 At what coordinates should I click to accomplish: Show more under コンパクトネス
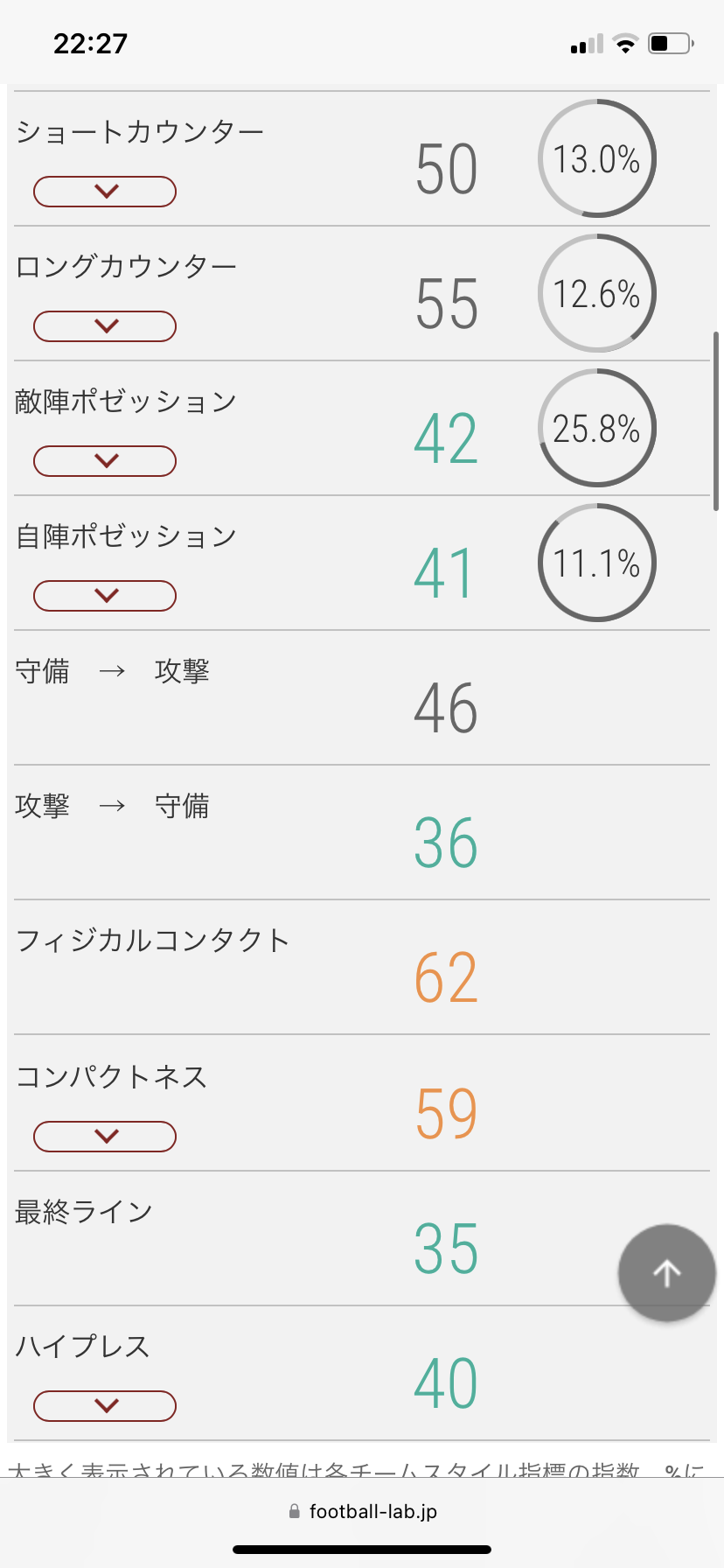click(105, 1137)
